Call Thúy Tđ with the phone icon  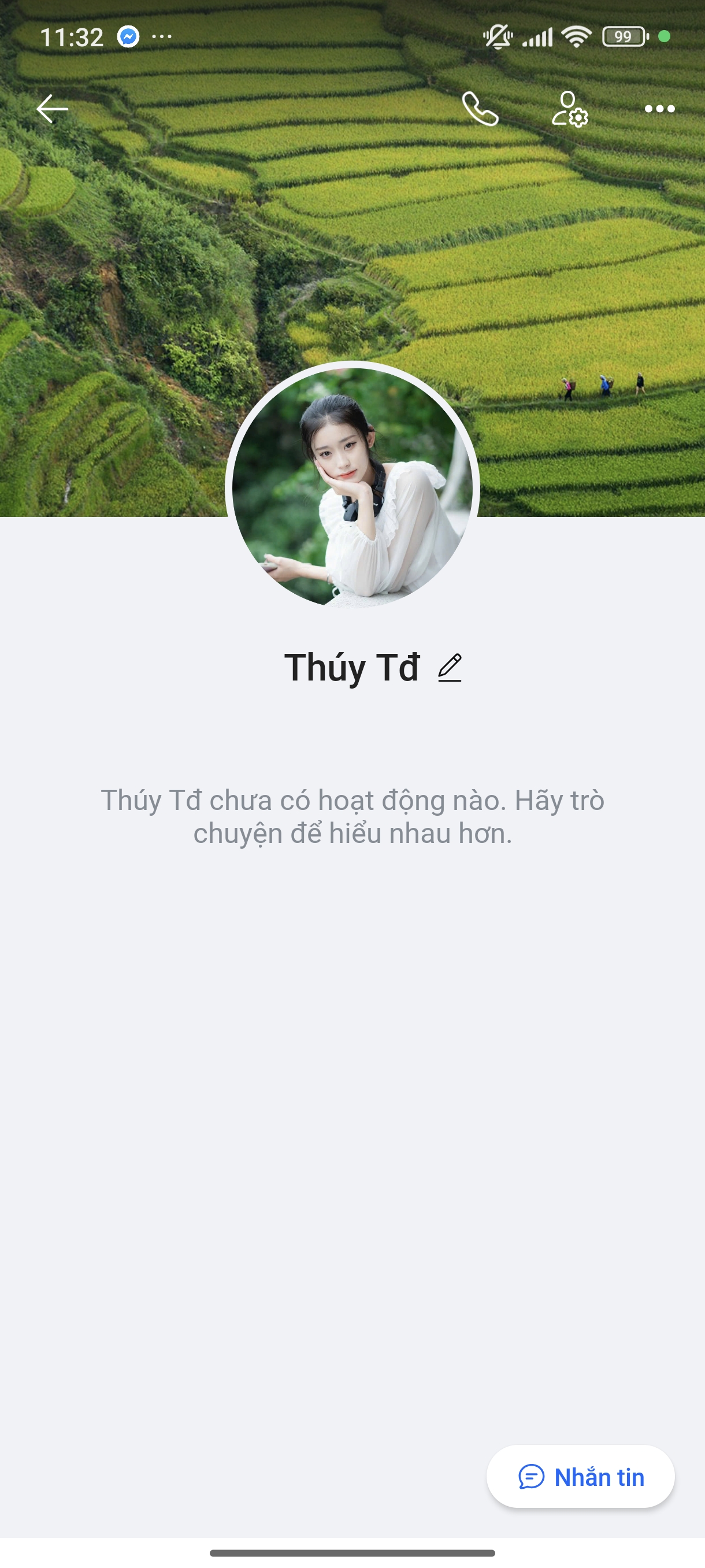(480, 109)
